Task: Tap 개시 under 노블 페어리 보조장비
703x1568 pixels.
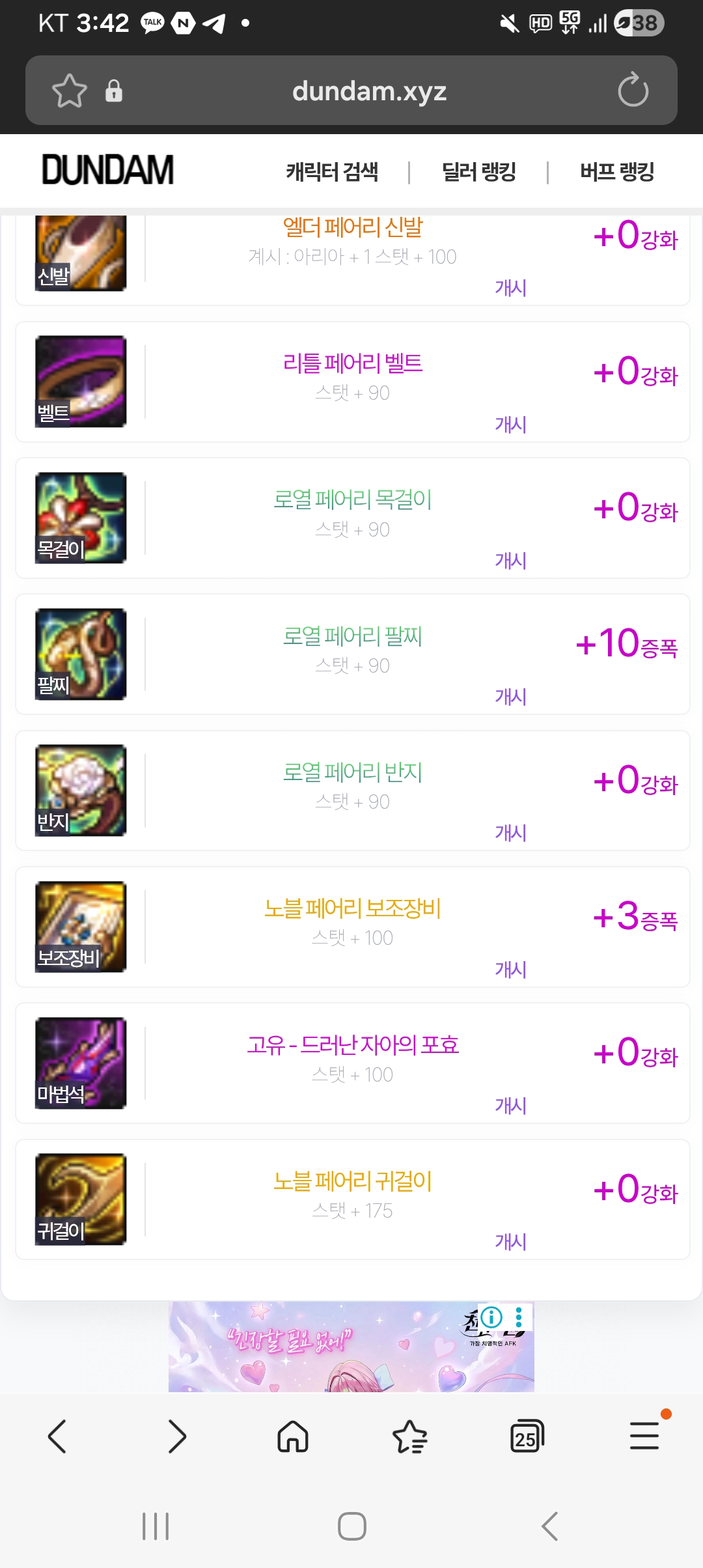Action: 510,970
